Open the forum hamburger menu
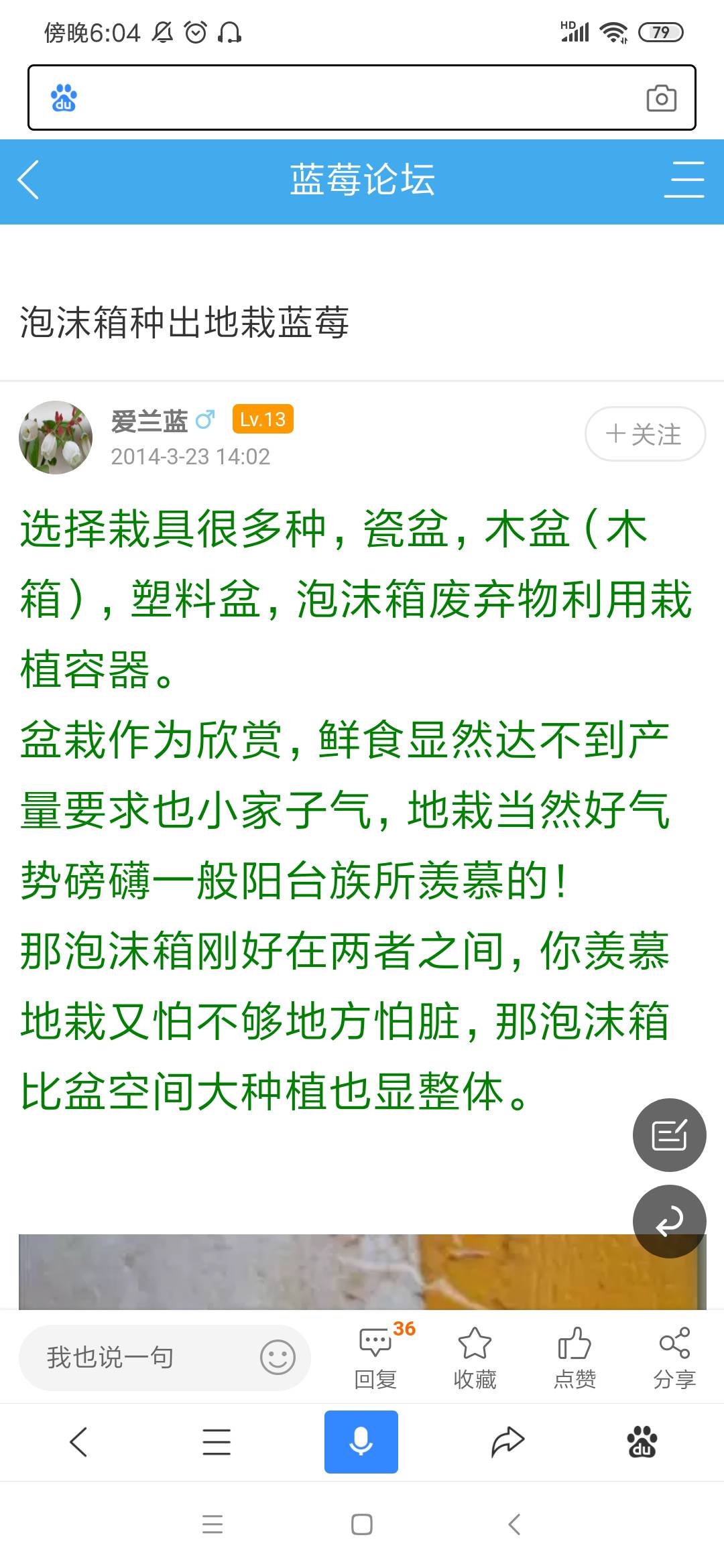724x1568 pixels. [684, 180]
